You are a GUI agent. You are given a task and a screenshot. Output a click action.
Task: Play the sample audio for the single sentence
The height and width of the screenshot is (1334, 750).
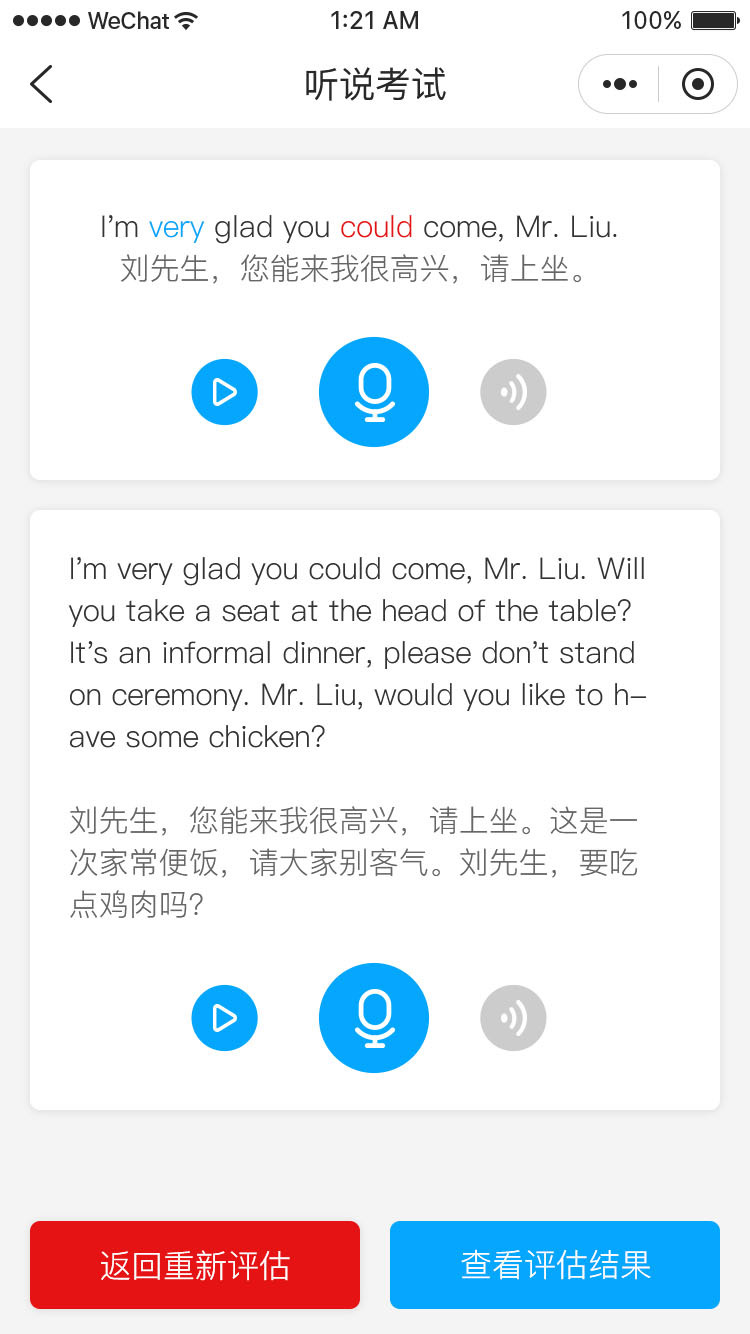pos(225,392)
